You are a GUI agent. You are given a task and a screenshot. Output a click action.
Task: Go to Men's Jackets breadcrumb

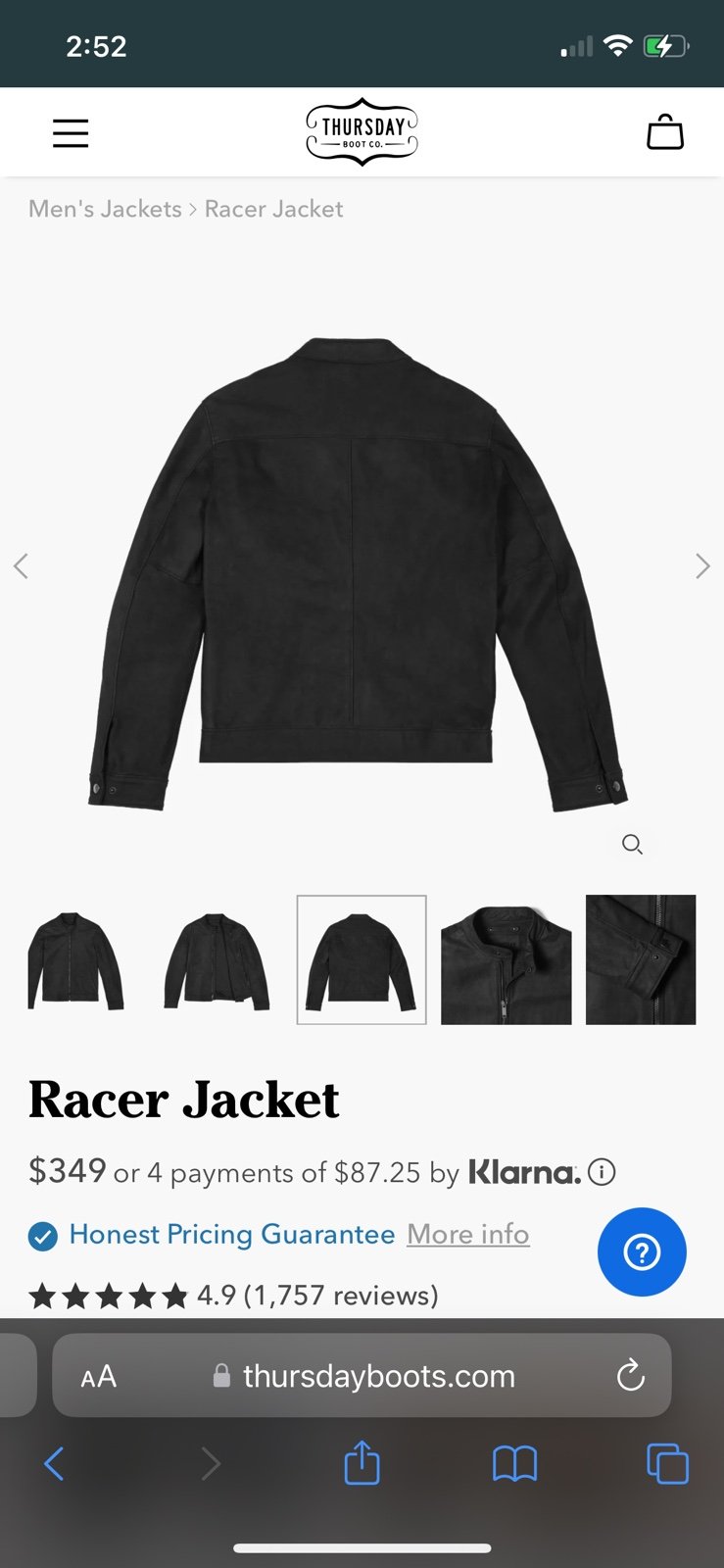[x=105, y=209]
